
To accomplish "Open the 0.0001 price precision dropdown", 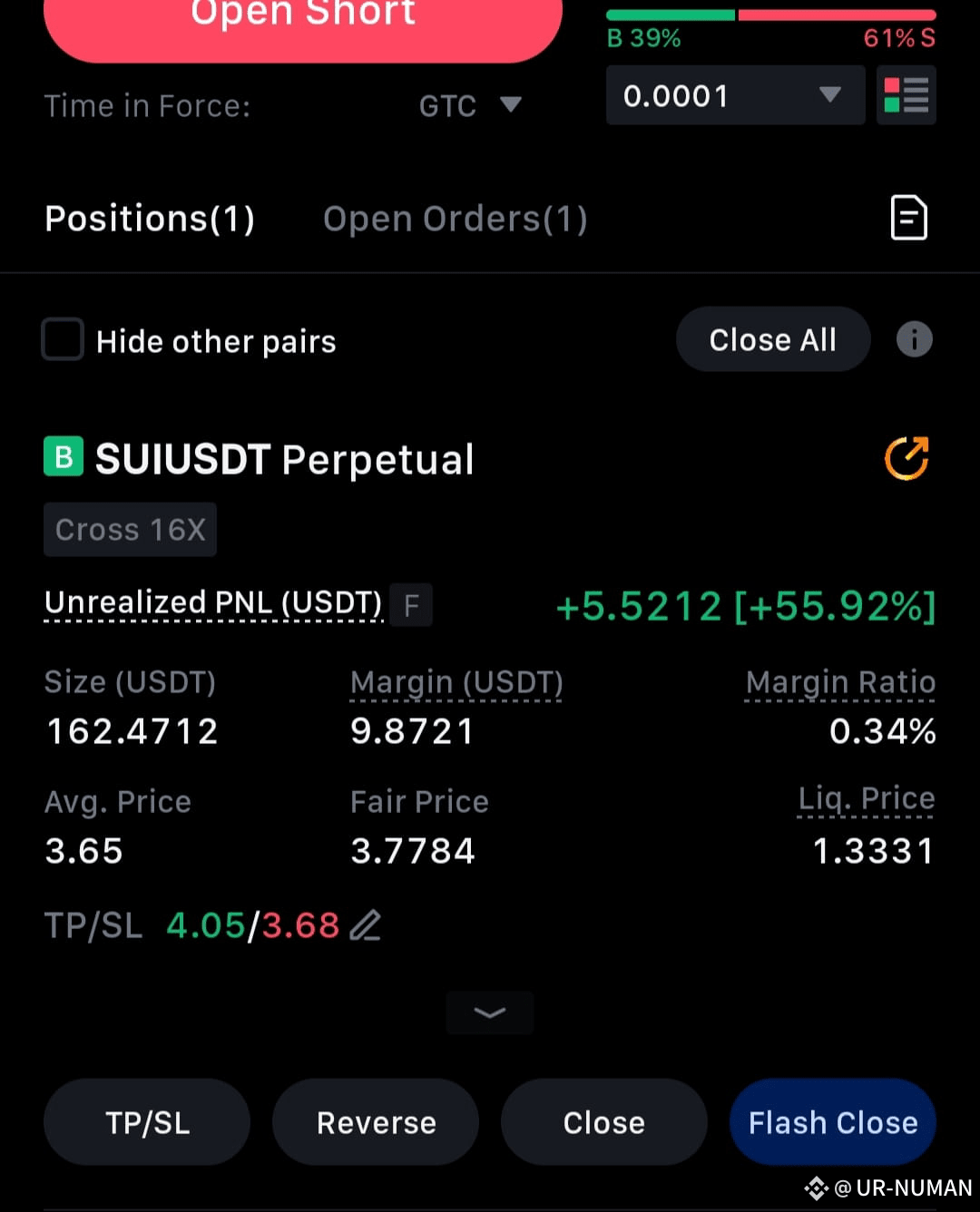I will point(735,95).
